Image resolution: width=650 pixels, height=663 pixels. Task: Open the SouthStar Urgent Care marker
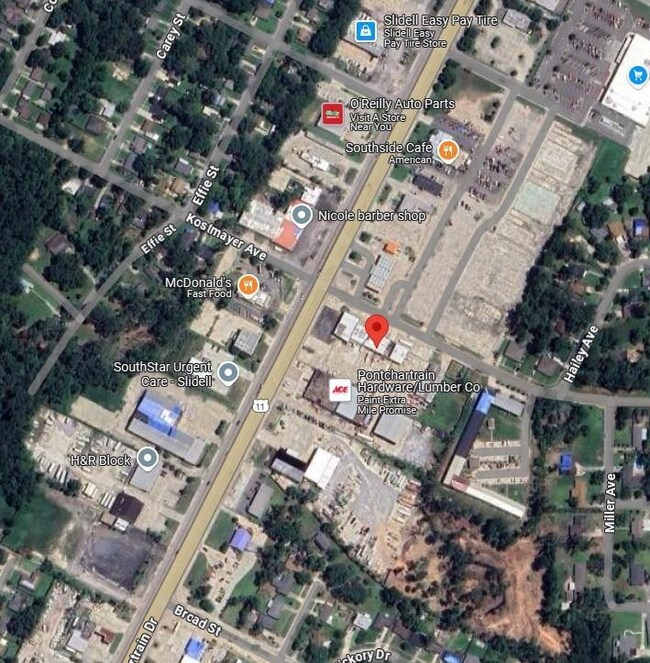coord(228,374)
